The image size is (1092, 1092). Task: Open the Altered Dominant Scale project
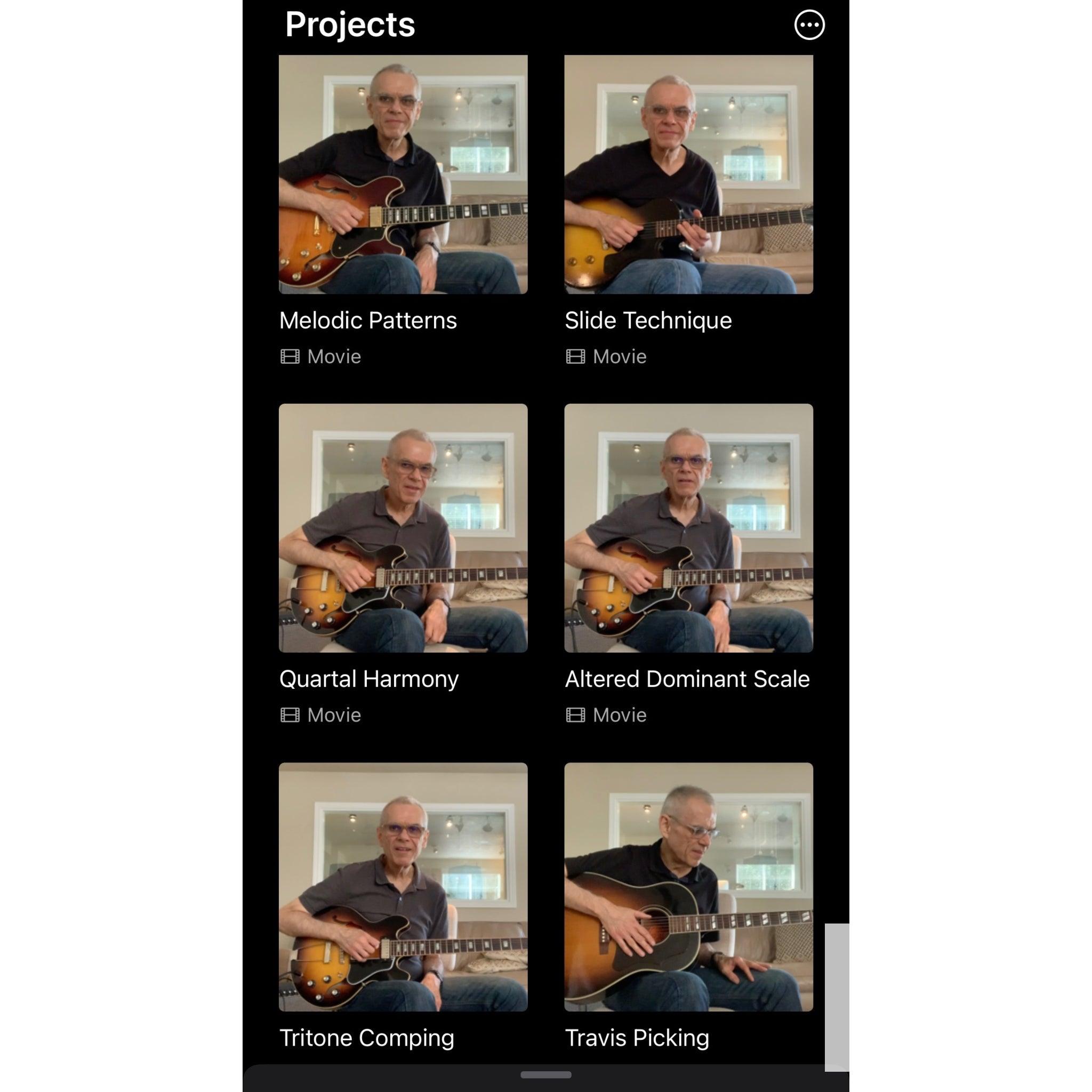pos(688,527)
